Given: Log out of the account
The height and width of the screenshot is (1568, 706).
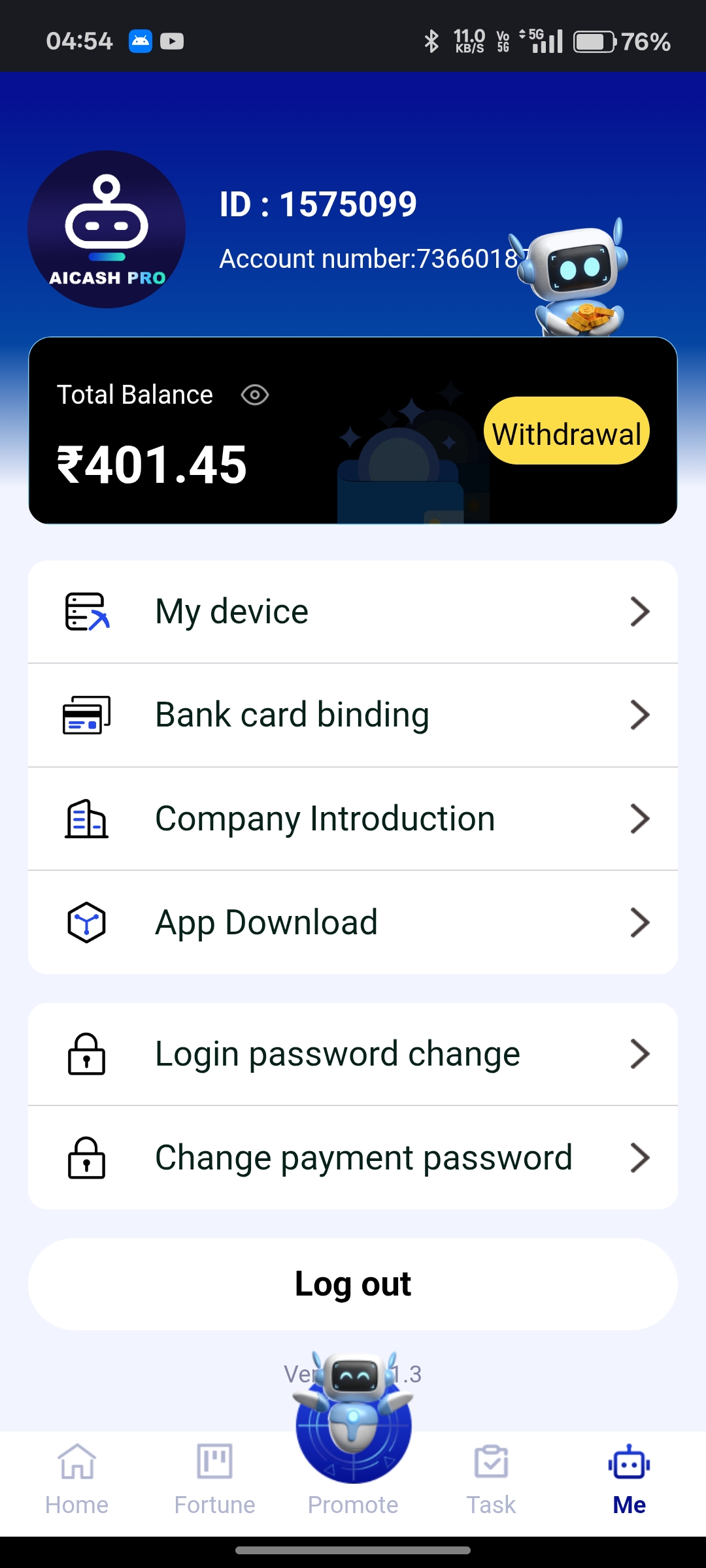Looking at the screenshot, I should pyautogui.click(x=353, y=1284).
